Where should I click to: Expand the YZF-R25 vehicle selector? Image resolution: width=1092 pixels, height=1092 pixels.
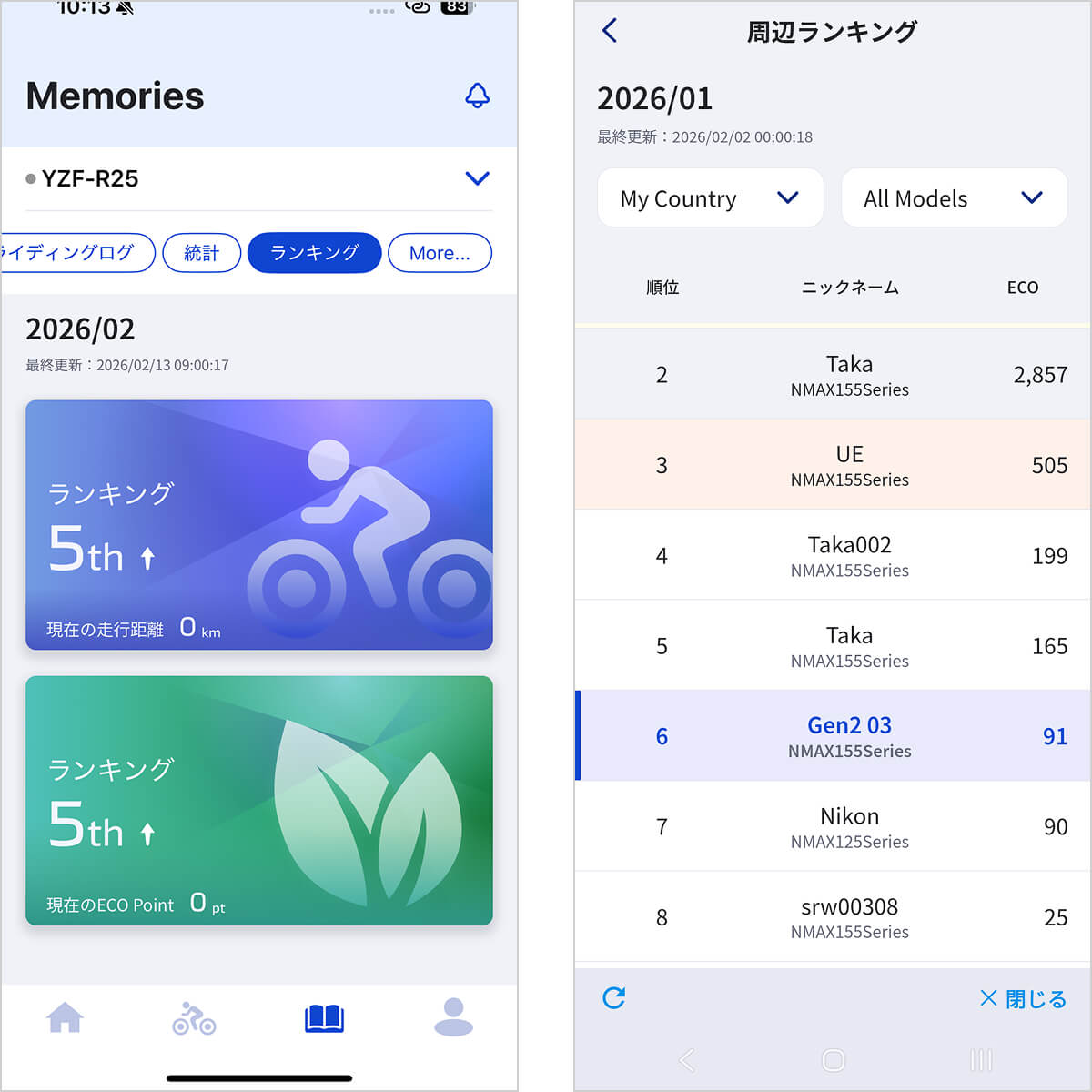click(x=477, y=178)
